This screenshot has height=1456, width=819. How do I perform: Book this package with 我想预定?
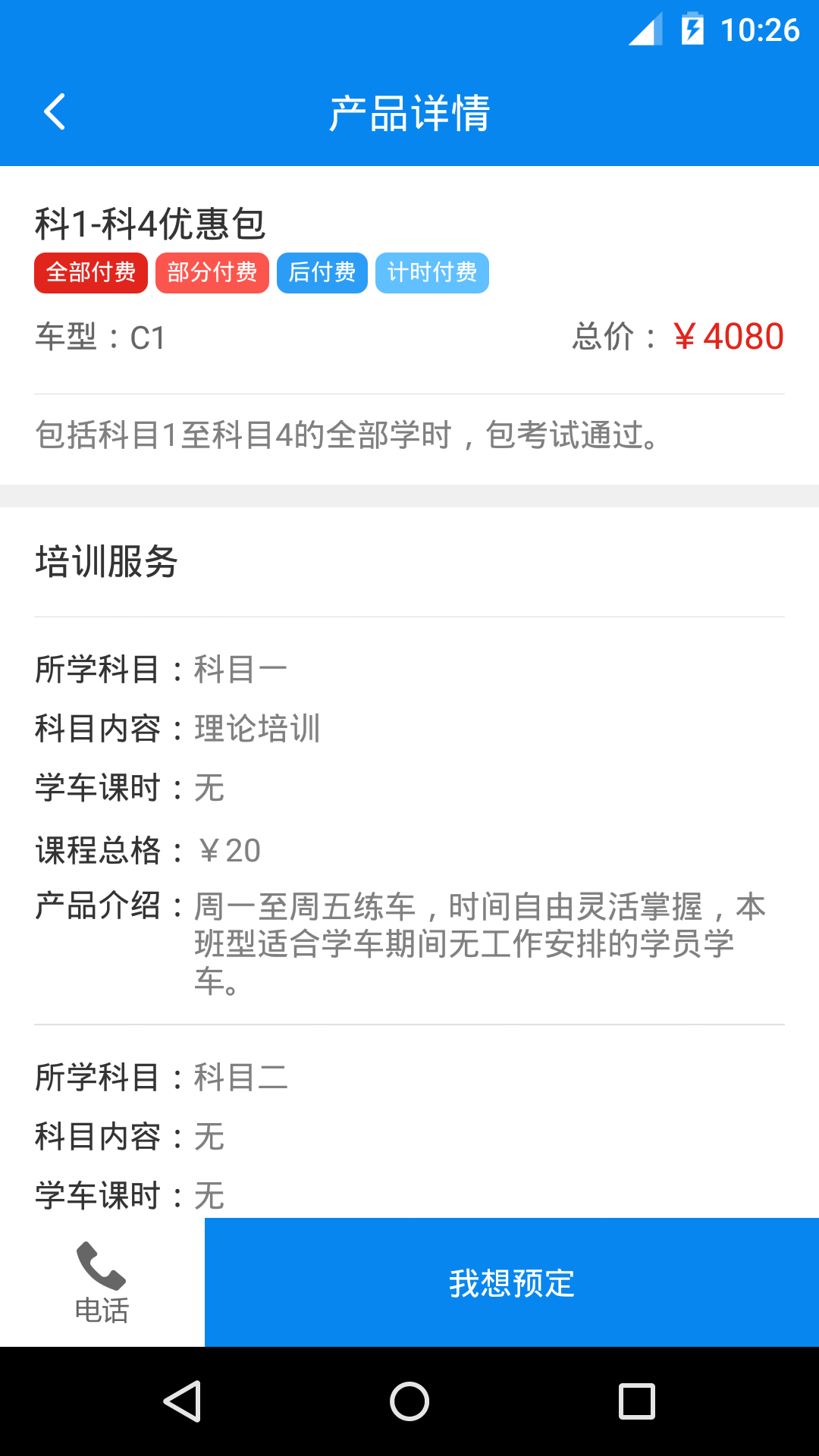[512, 1282]
